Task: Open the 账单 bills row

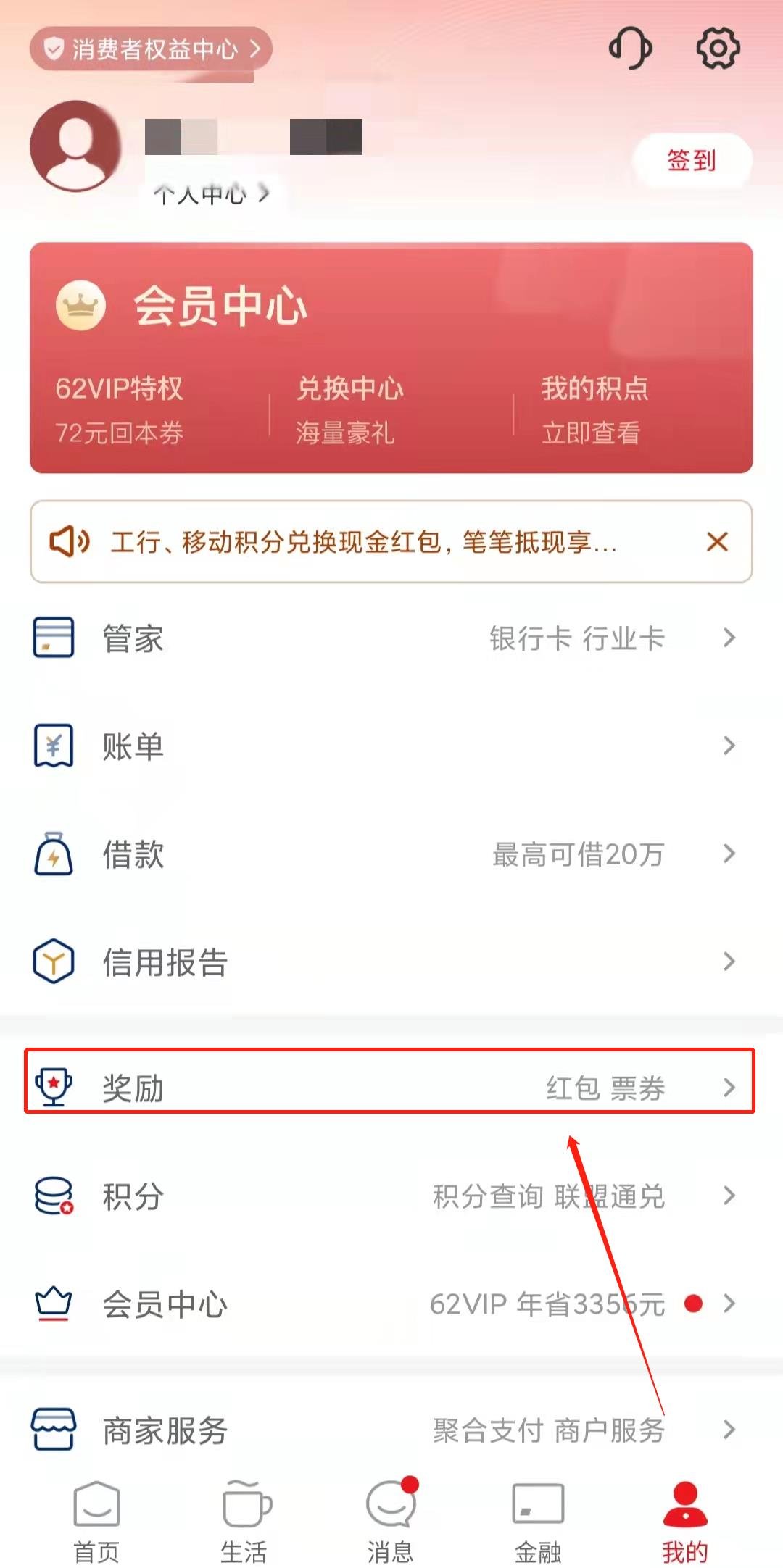Action: (391, 746)
